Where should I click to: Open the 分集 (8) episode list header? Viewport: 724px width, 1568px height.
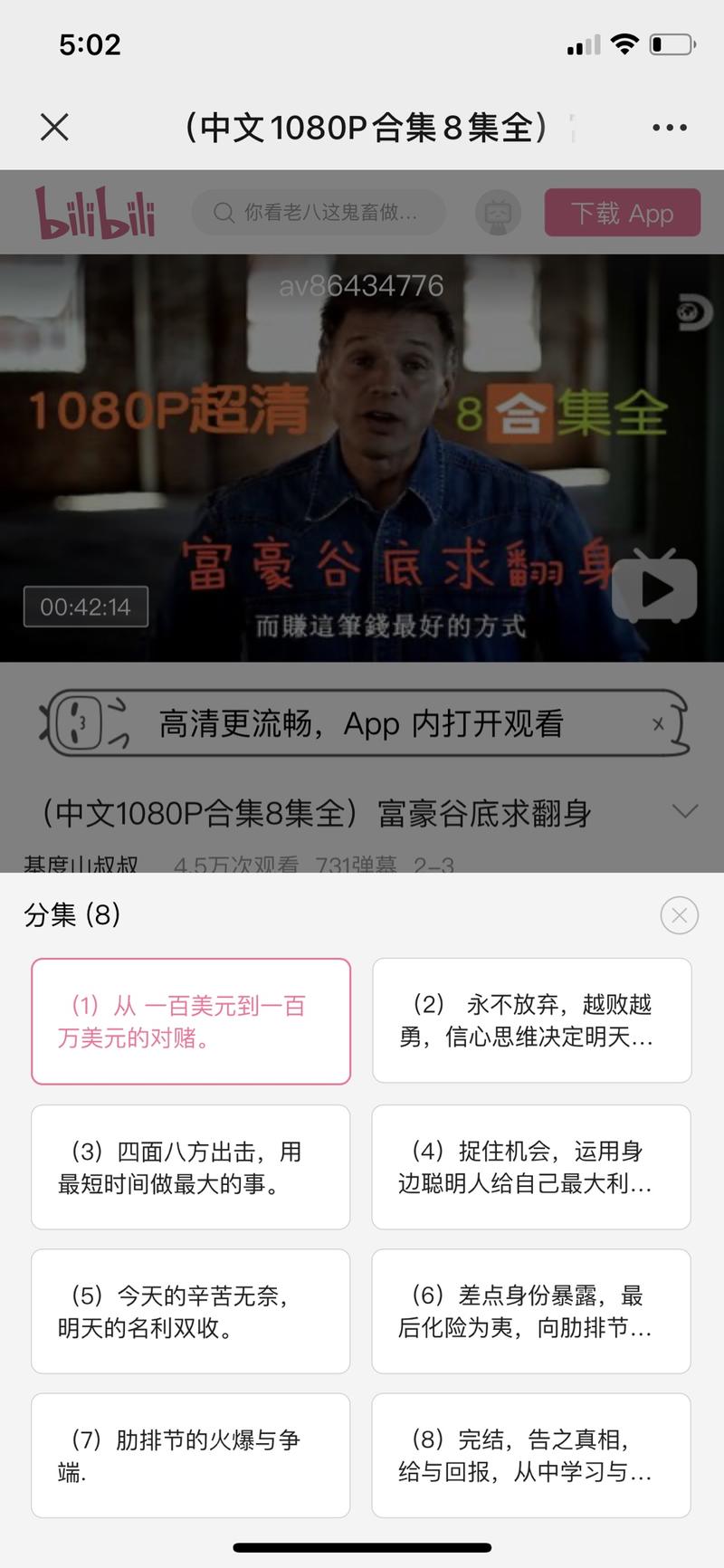click(x=74, y=916)
